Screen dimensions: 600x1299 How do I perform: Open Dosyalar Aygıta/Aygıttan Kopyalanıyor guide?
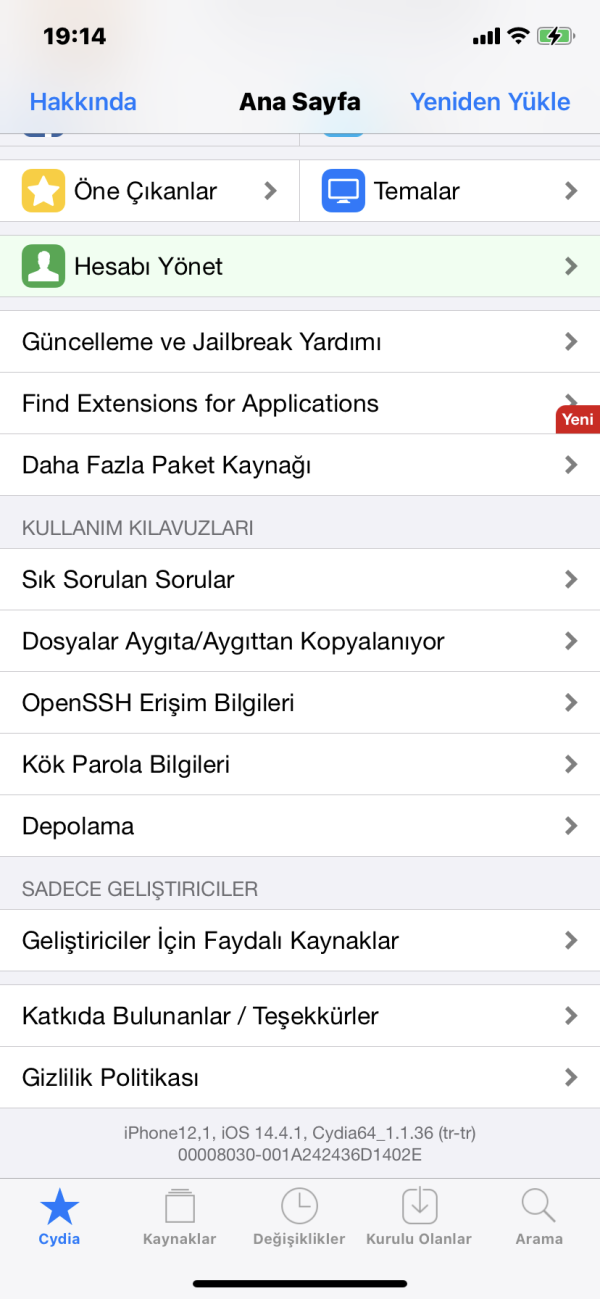coord(300,642)
